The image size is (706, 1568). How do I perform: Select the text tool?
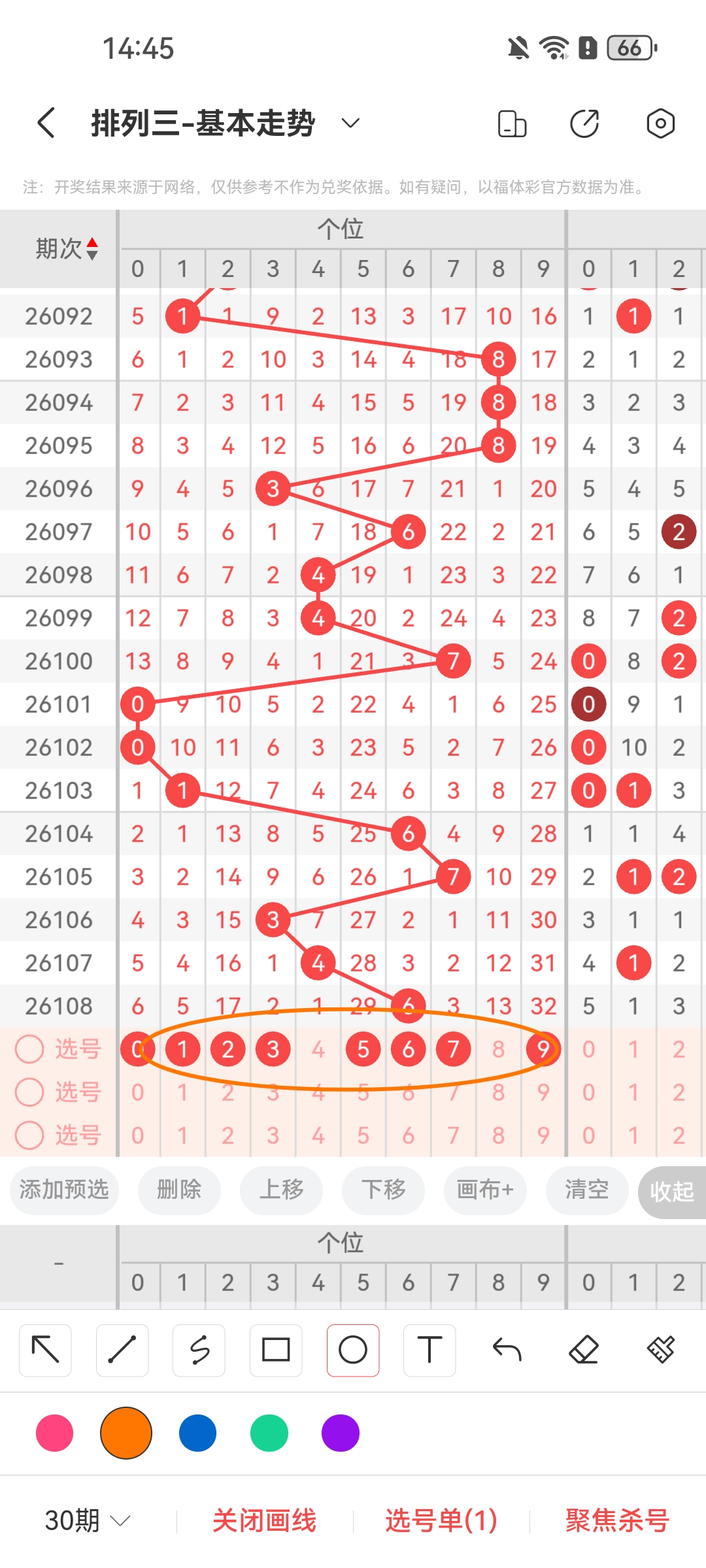click(x=429, y=1350)
